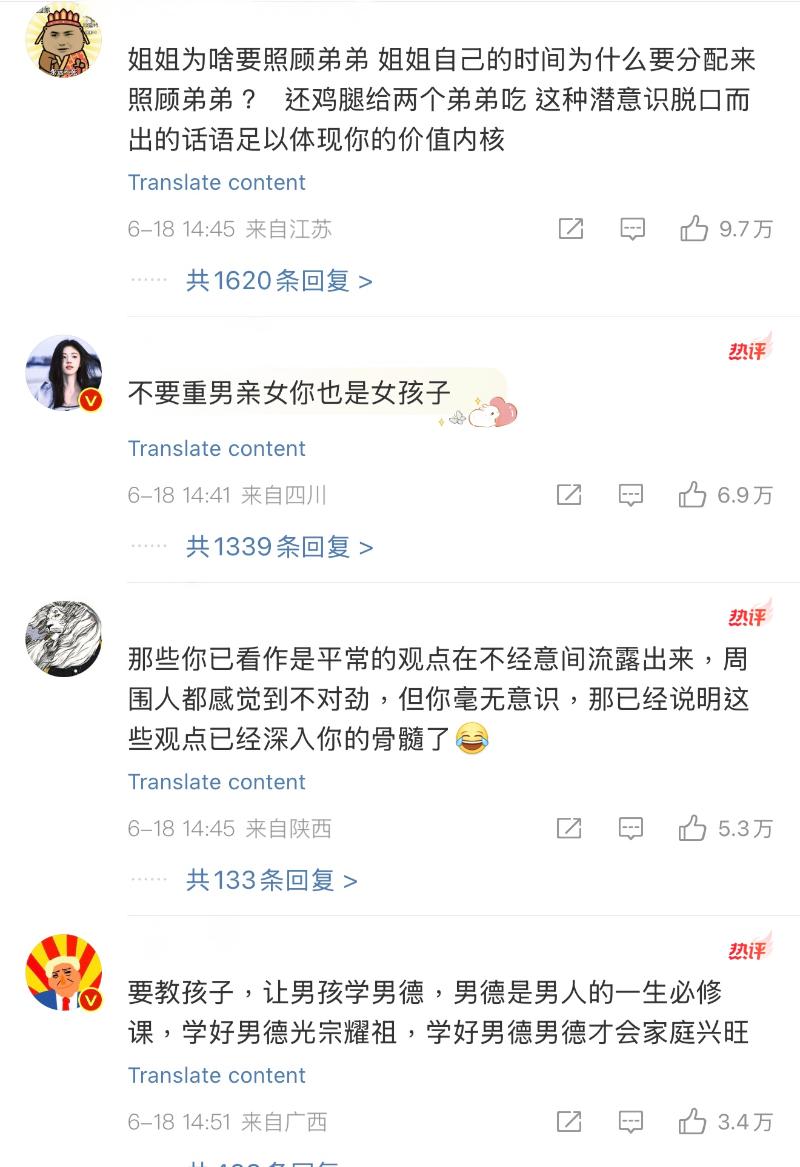Translate the comment ending 骨髓了

(217, 781)
